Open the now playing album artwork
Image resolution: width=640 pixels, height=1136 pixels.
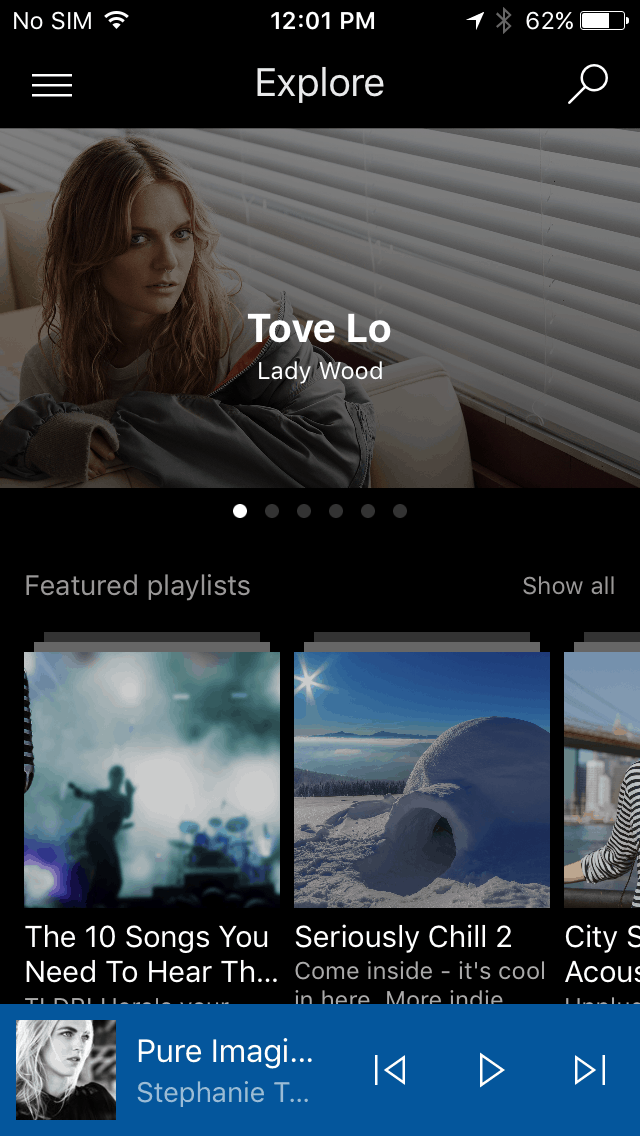click(66, 1070)
